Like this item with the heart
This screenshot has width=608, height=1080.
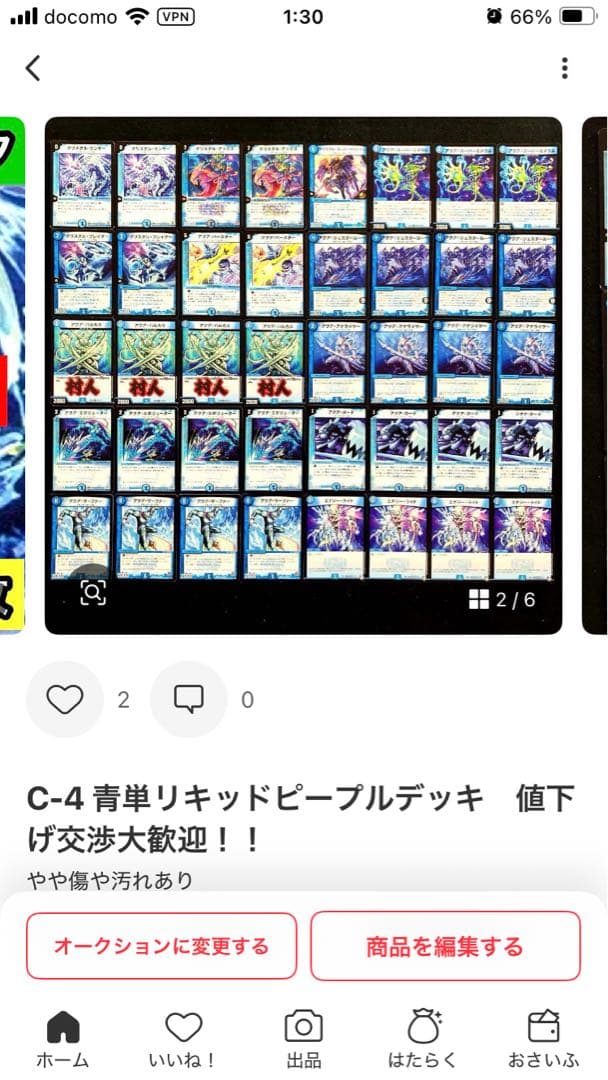click(x=65, y=700)
